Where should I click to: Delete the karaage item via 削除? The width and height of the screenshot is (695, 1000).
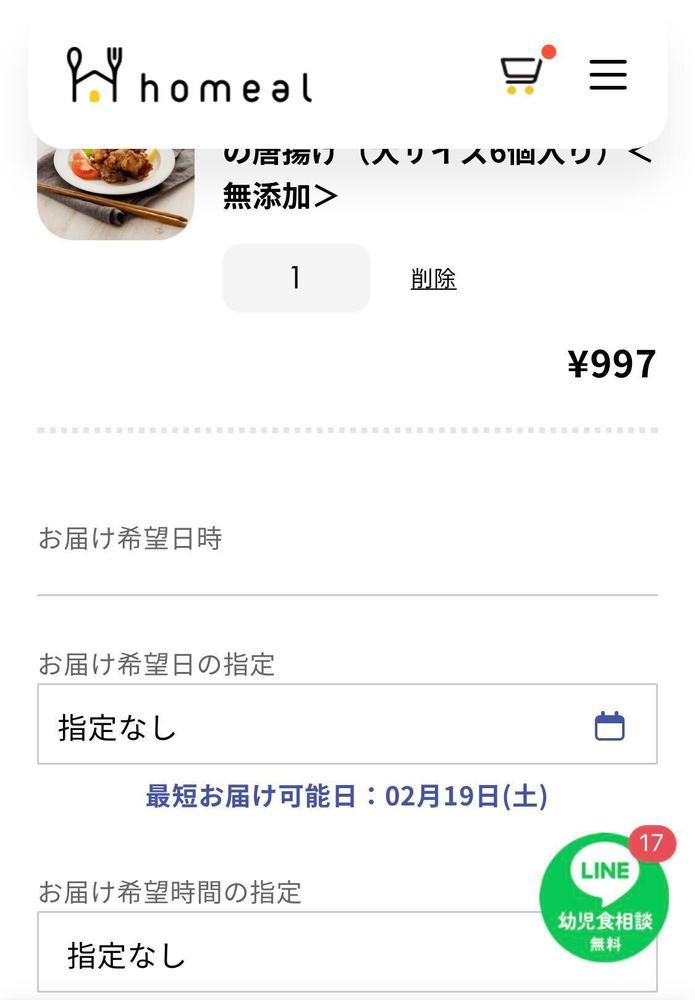[433, 279]
